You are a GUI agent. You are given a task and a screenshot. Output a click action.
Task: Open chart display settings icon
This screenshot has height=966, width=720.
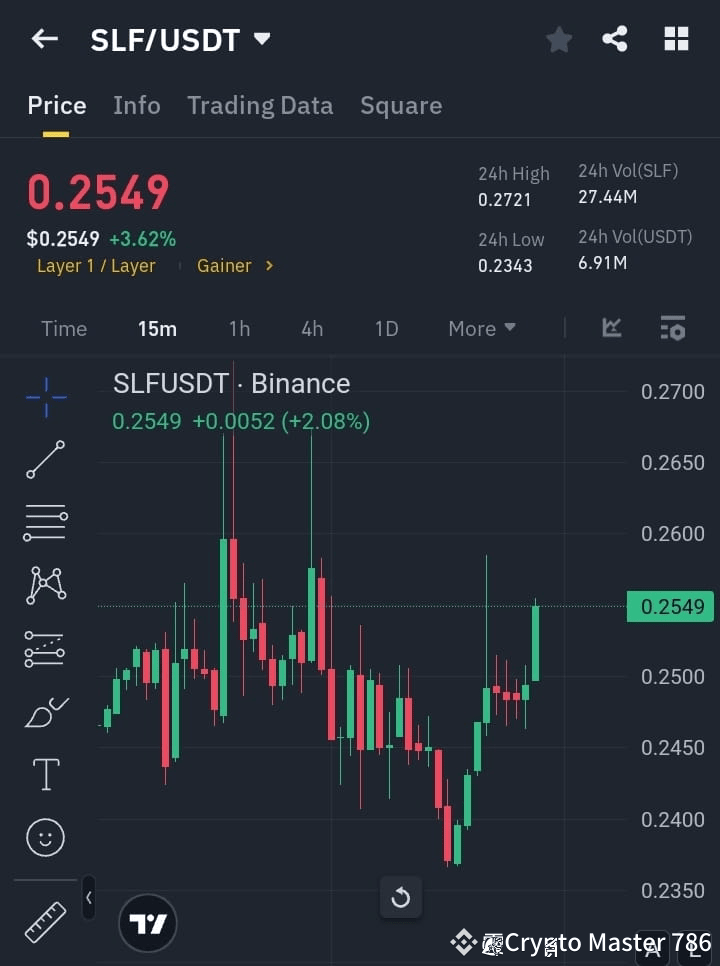pos(672,328)
